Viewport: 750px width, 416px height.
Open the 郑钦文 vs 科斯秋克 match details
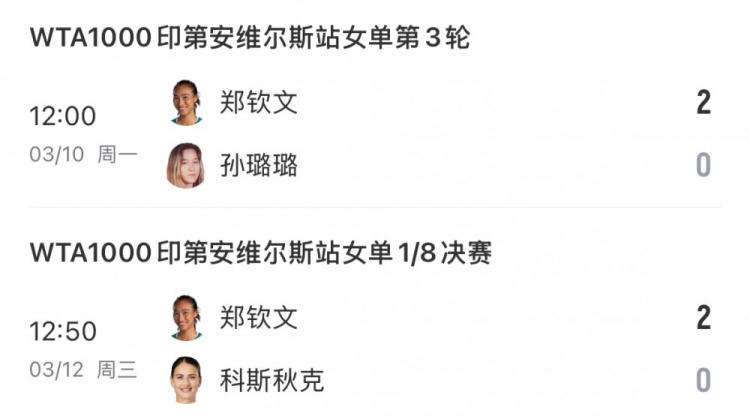coord(375,349)
